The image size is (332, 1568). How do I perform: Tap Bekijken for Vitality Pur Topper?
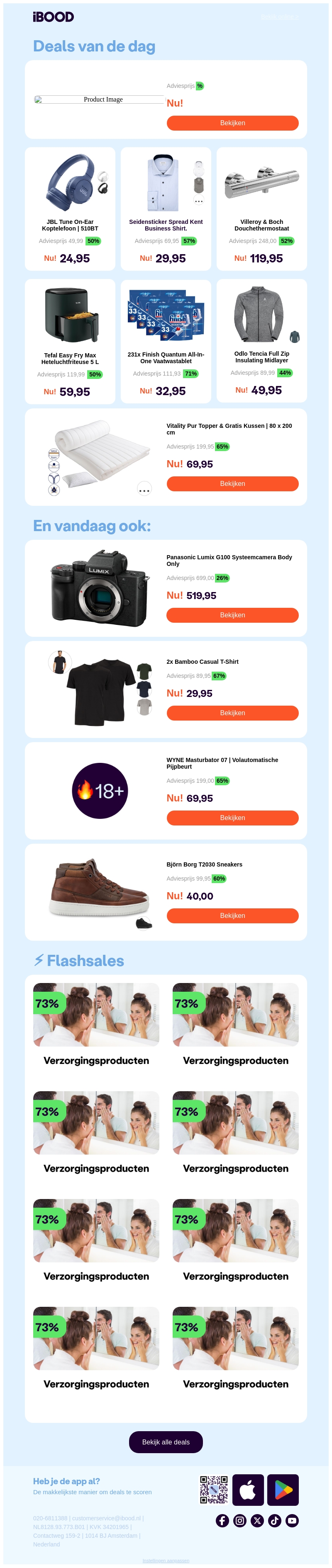[x=232, y=483]
